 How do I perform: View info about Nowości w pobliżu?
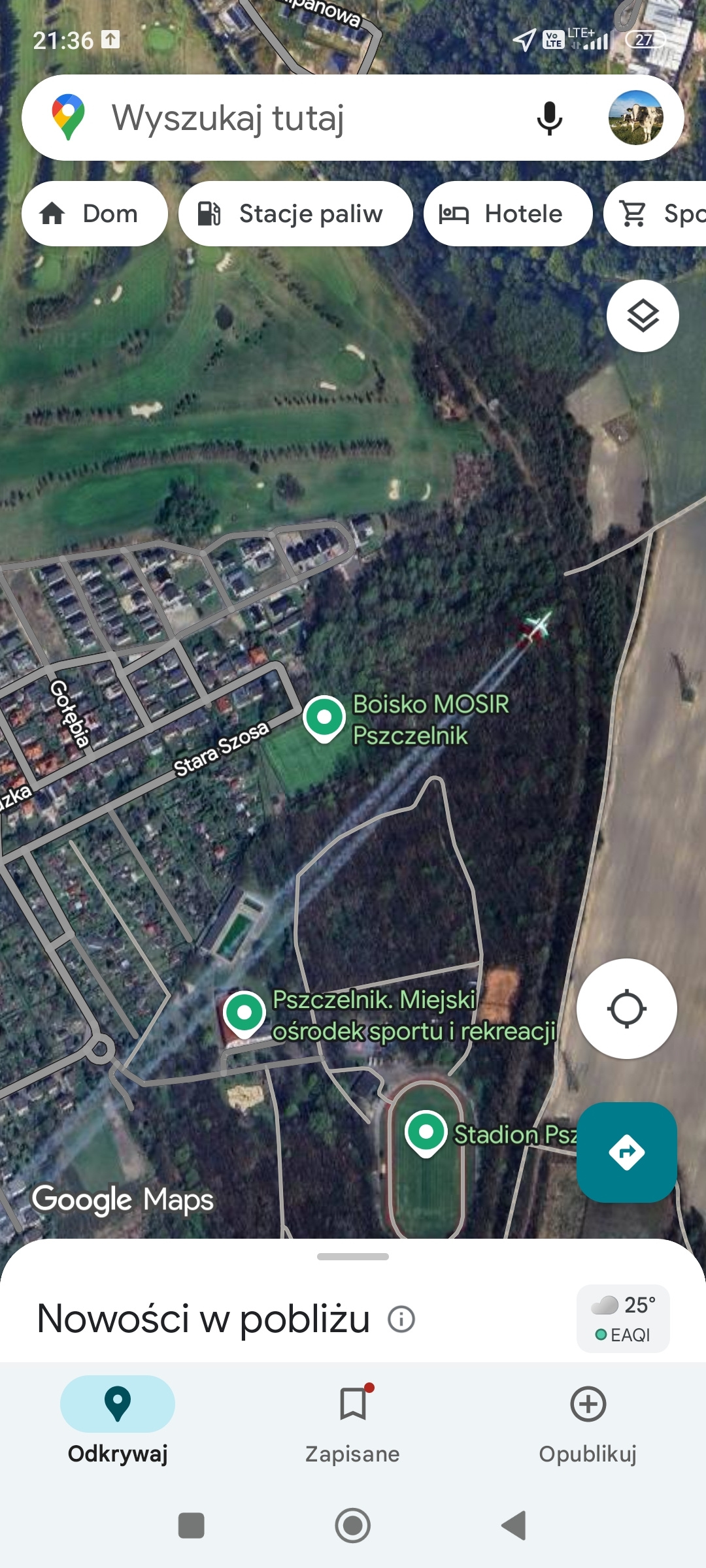tap(401, 1319)
